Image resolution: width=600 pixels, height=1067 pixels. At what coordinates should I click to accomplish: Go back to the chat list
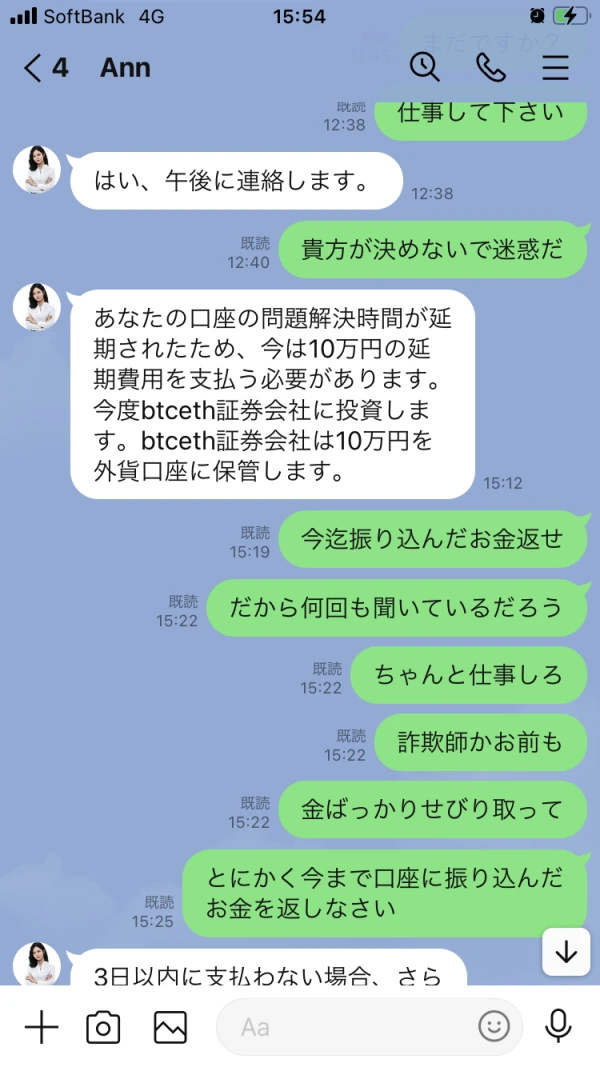point(33,68)
